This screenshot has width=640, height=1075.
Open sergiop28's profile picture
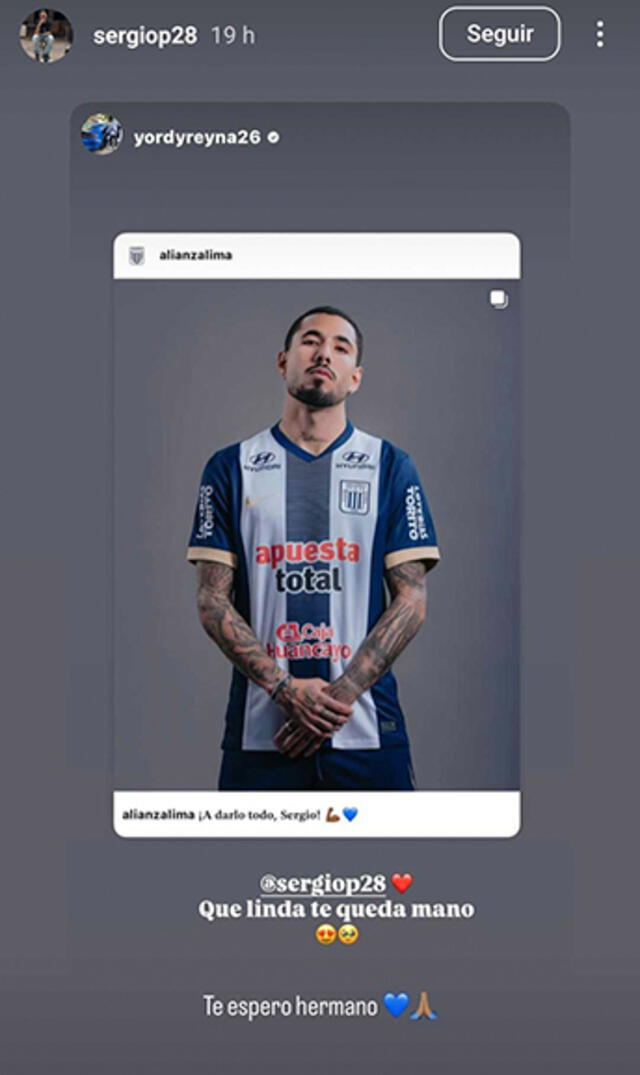click(x=46, y=35)
